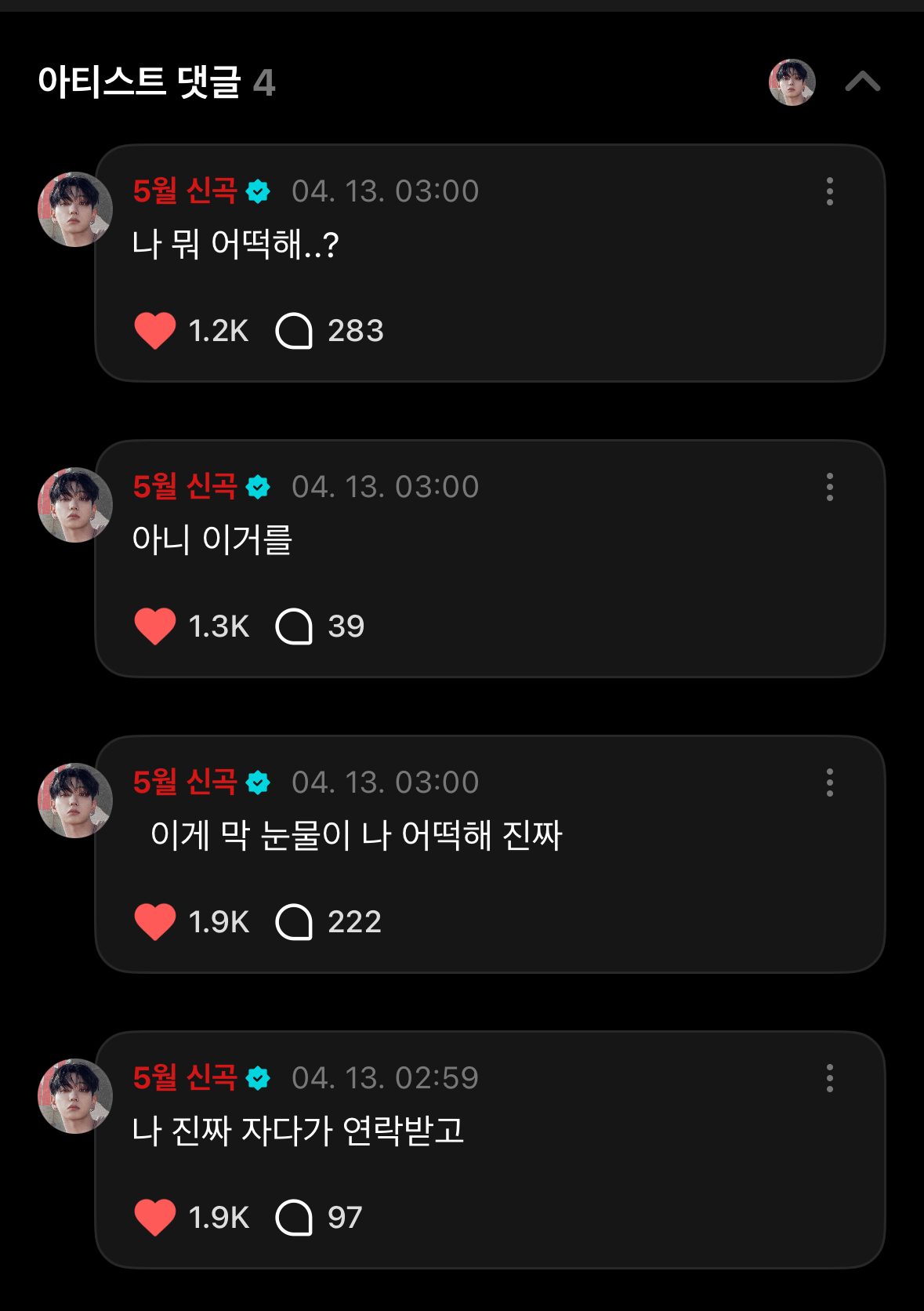This screenshot has width=924, height=1311.
Task: Collapse the artist comments section with the chevron
Action: point(862,81)
